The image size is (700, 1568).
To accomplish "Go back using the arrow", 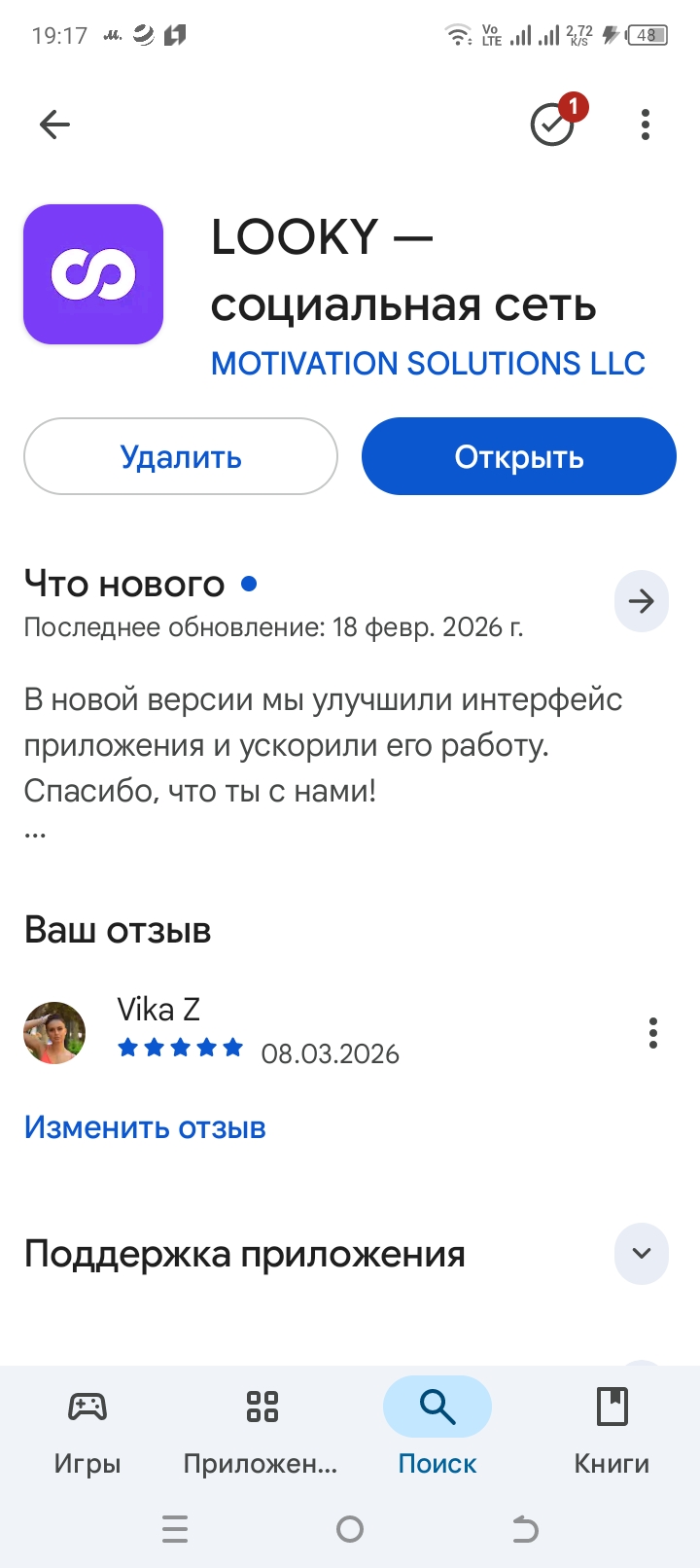I will click(55, 125).
